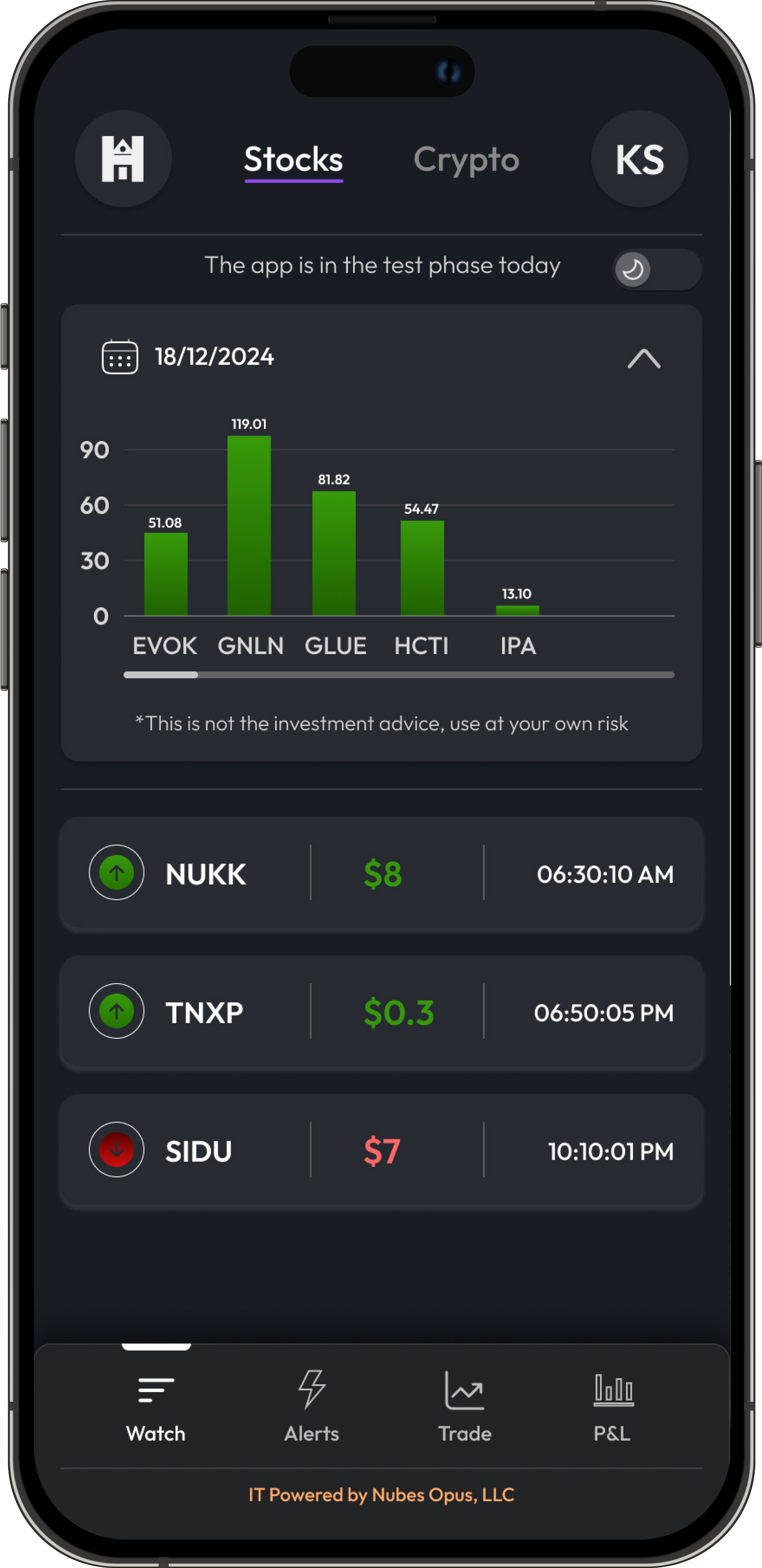Switch to the Crypto tab
Image resolution: width=762 pixels, height=1568 pixels.
click(x=466, y=160)
